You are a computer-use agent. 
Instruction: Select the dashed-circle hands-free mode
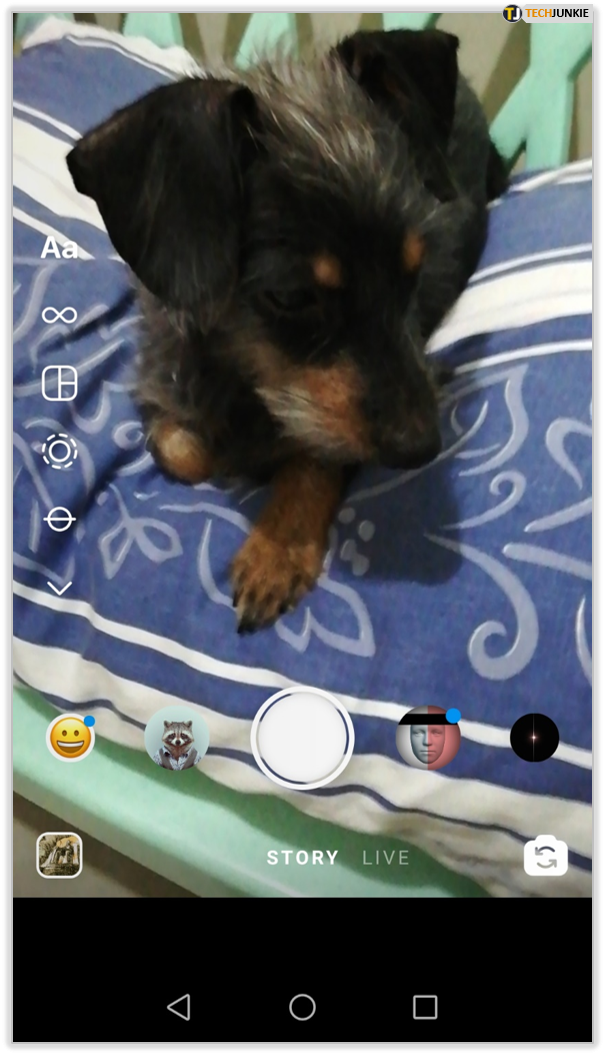(x=59, y=452)
